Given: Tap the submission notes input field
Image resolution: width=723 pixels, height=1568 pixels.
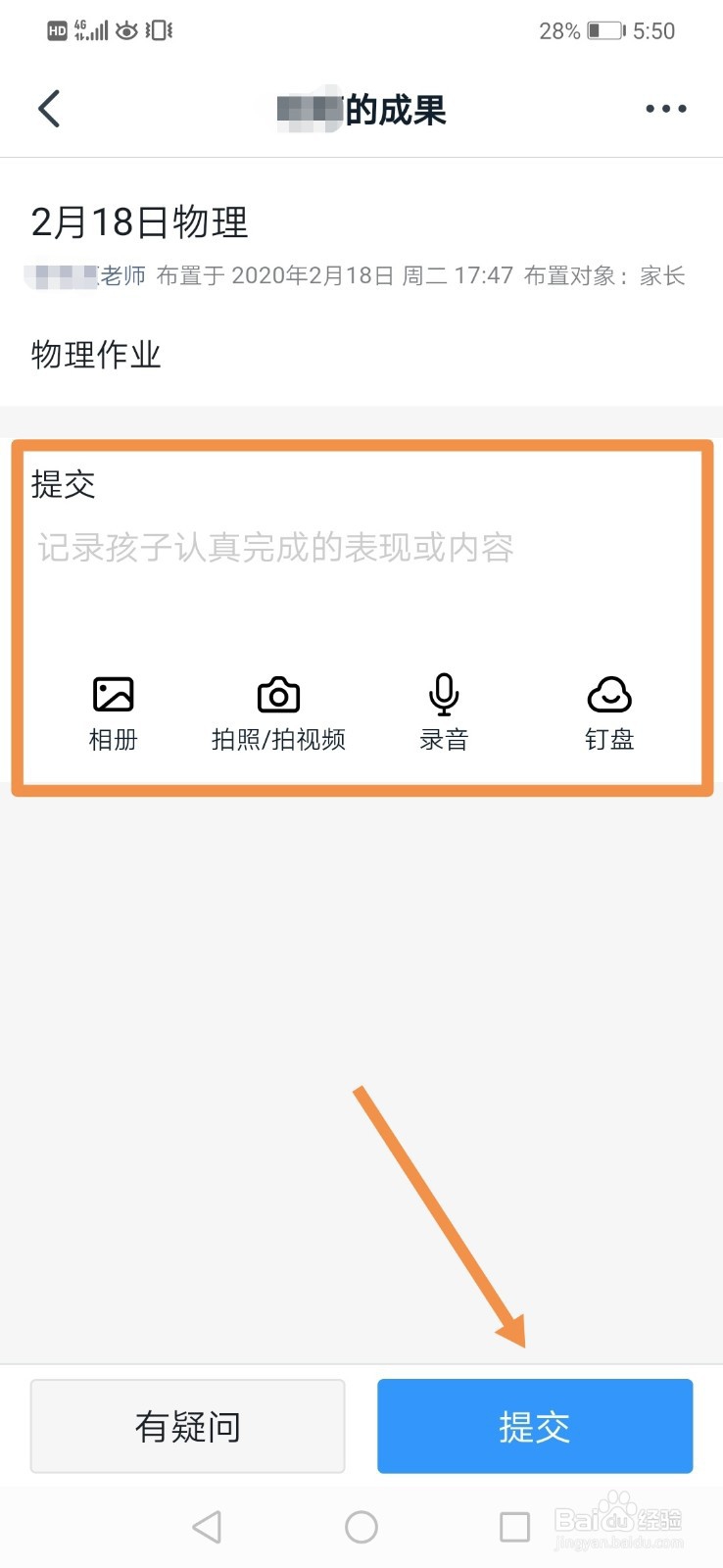Looking at the screenshot, I should (x=274, y=549).
